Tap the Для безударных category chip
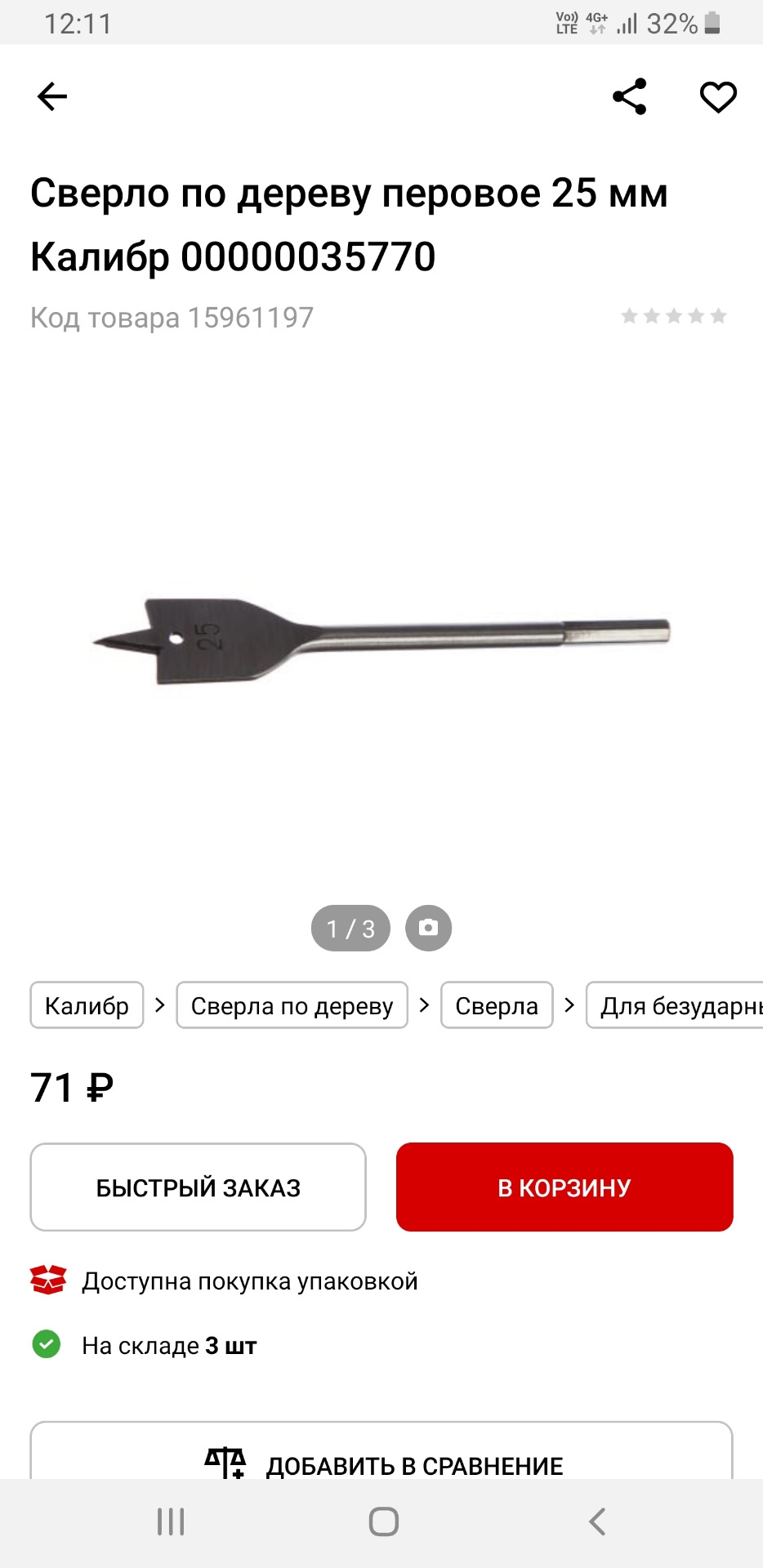Image resolution: width=763 pixels, height=1568 pixels. point(676,1005)
